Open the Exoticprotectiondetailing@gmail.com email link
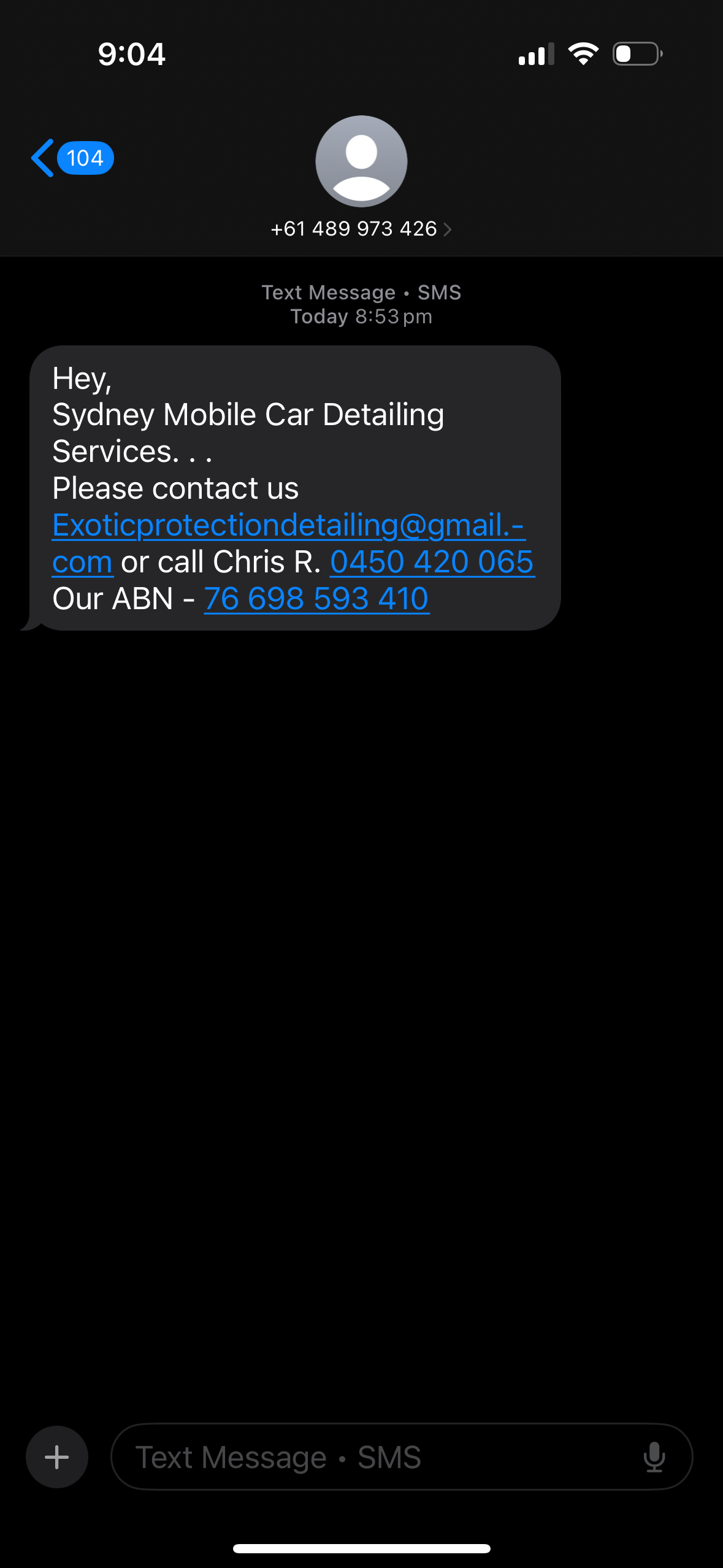The width and height of the screenshot is (723, 1568). point(288,526)
